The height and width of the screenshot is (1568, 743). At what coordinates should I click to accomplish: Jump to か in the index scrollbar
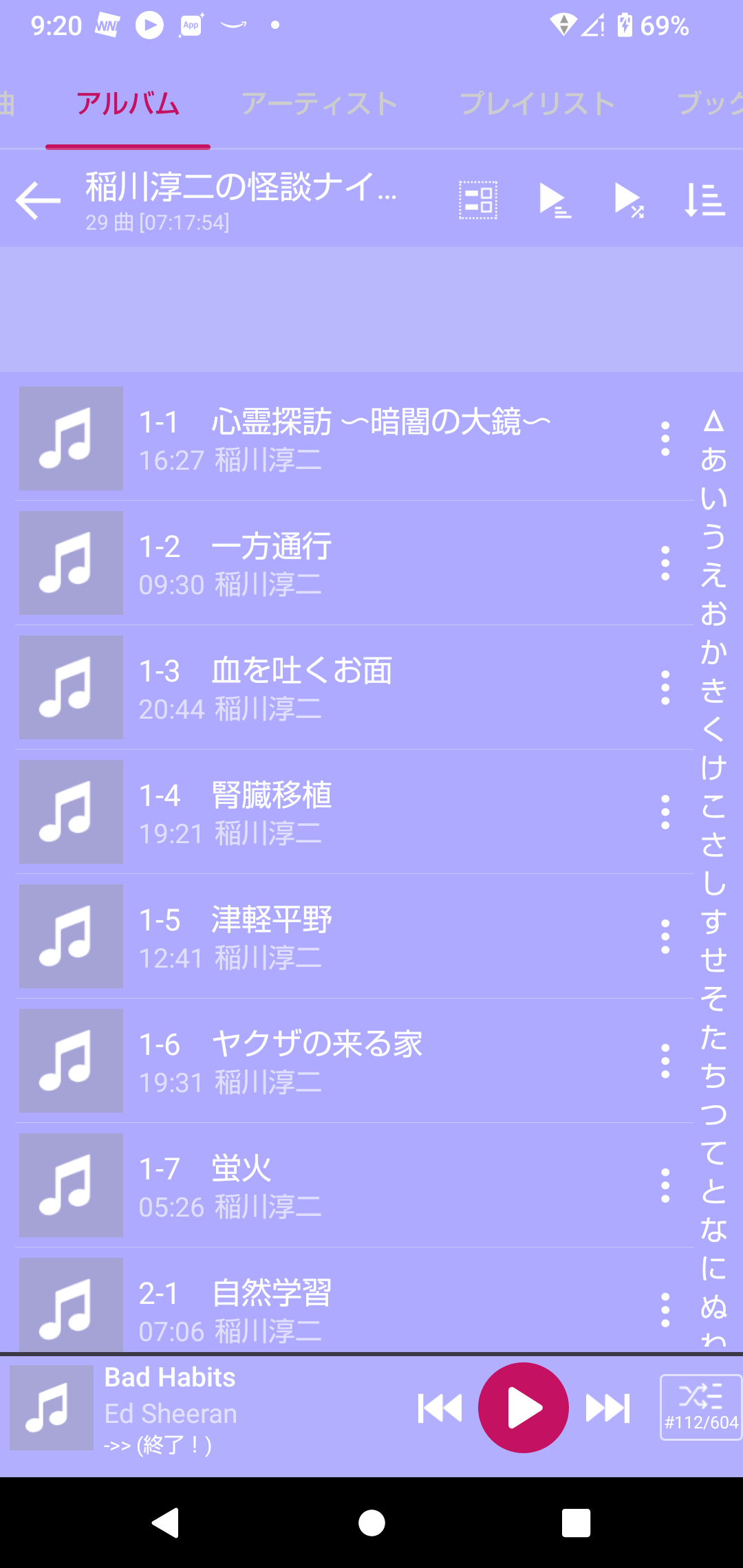713,652
